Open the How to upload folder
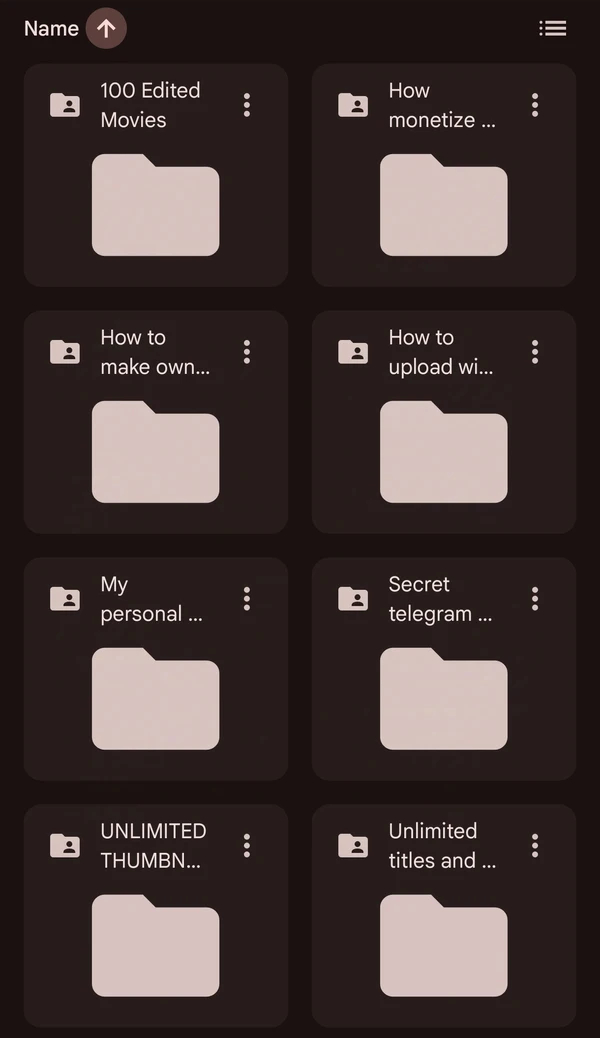 click(443, 452)
